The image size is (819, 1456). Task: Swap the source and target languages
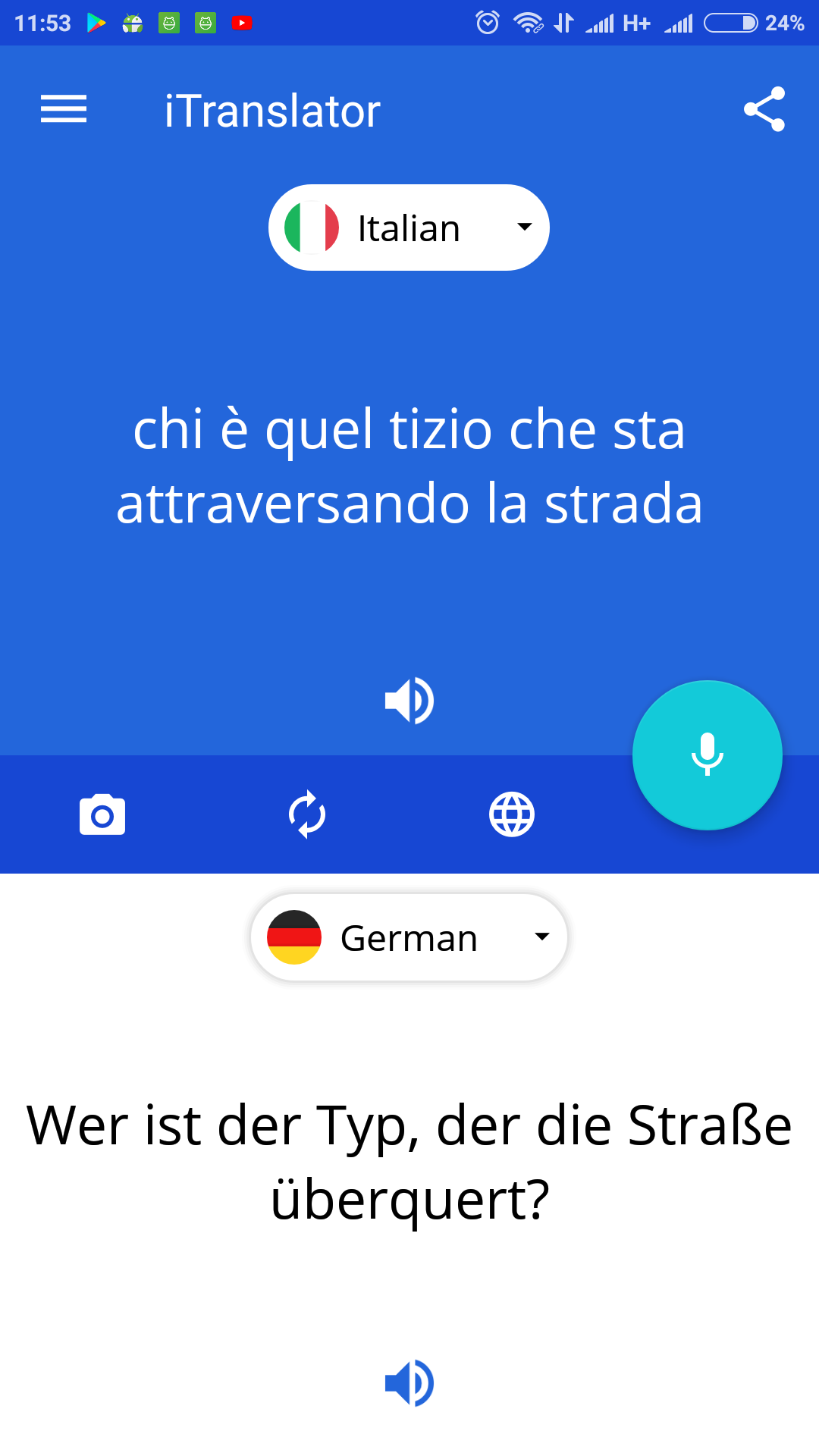click(x=307, y=815)
